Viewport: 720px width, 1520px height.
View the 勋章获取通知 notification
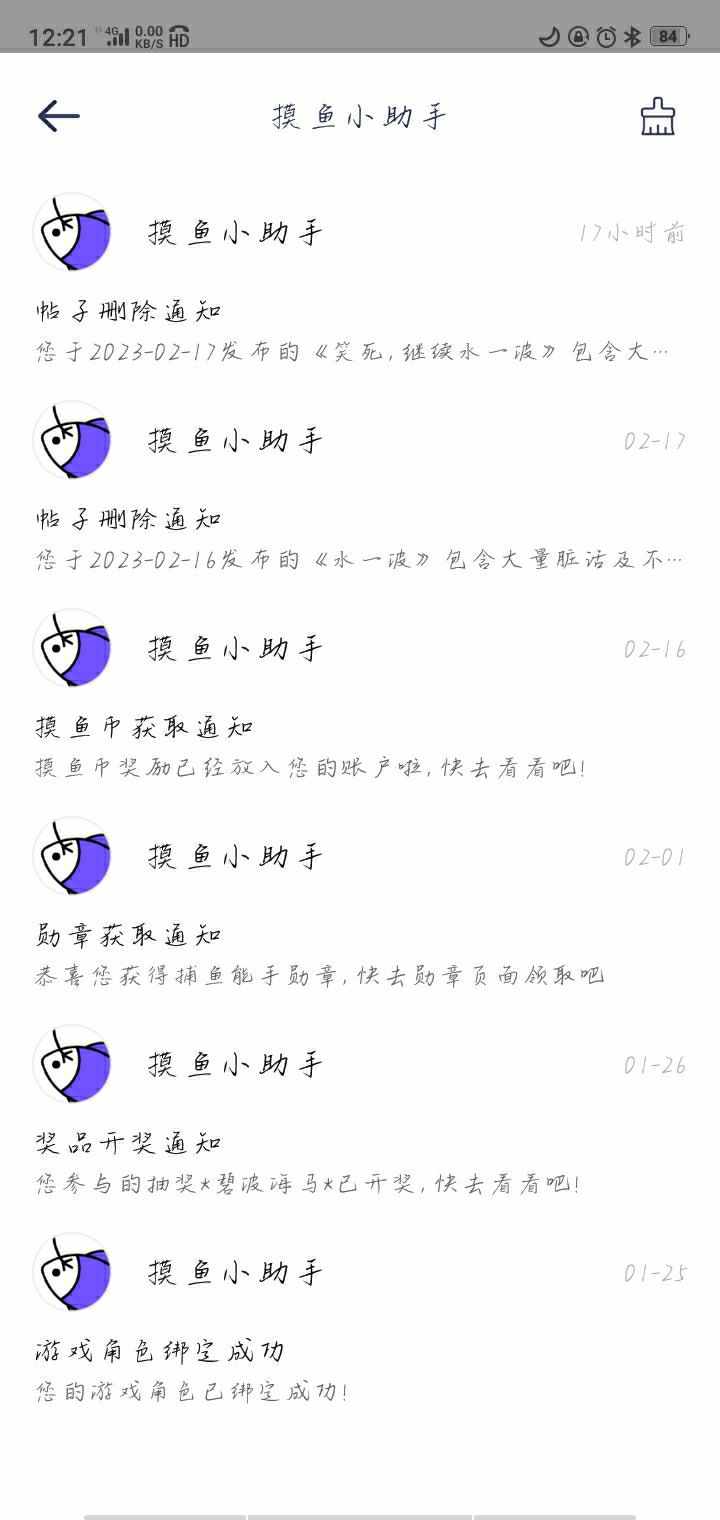click(x=360, y=906)
